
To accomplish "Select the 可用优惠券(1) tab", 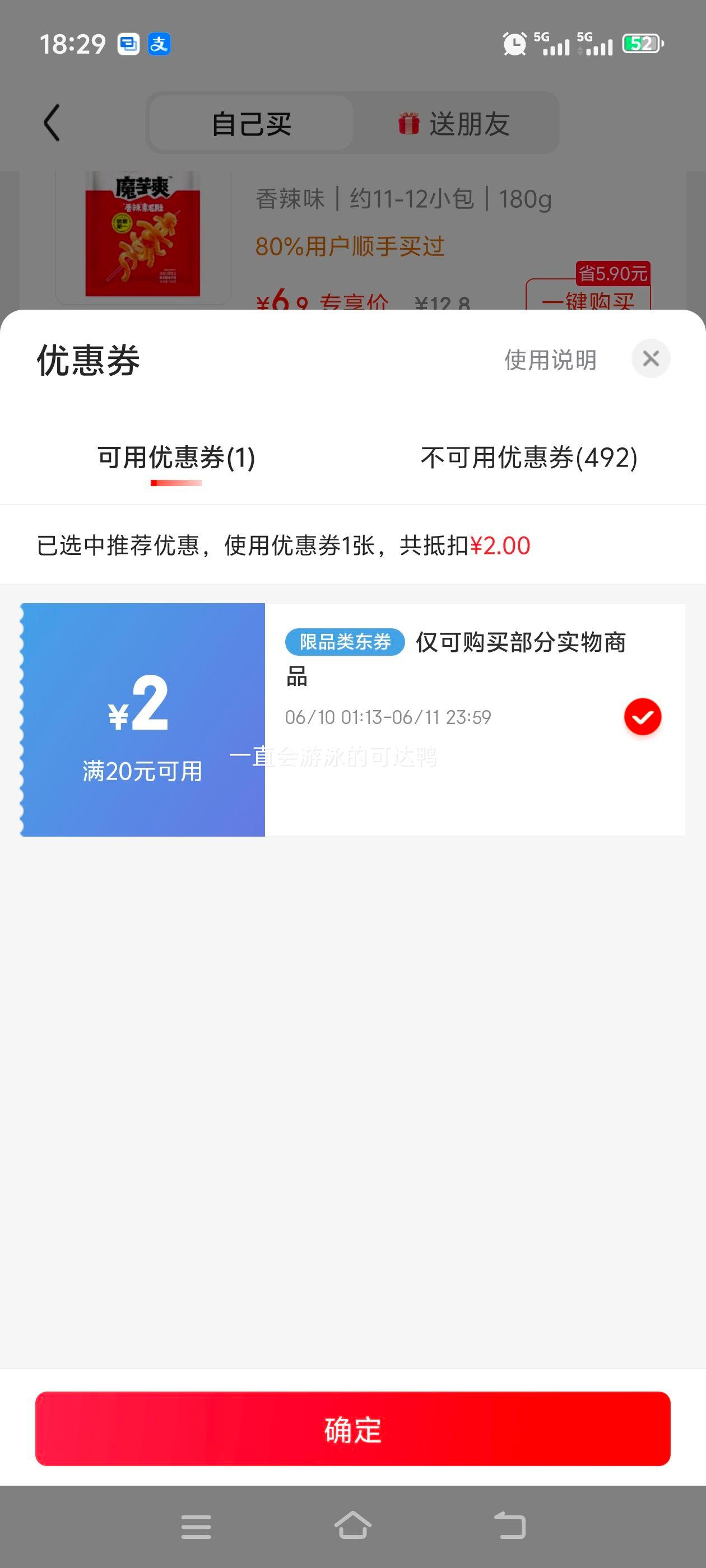I will (176, 458).
